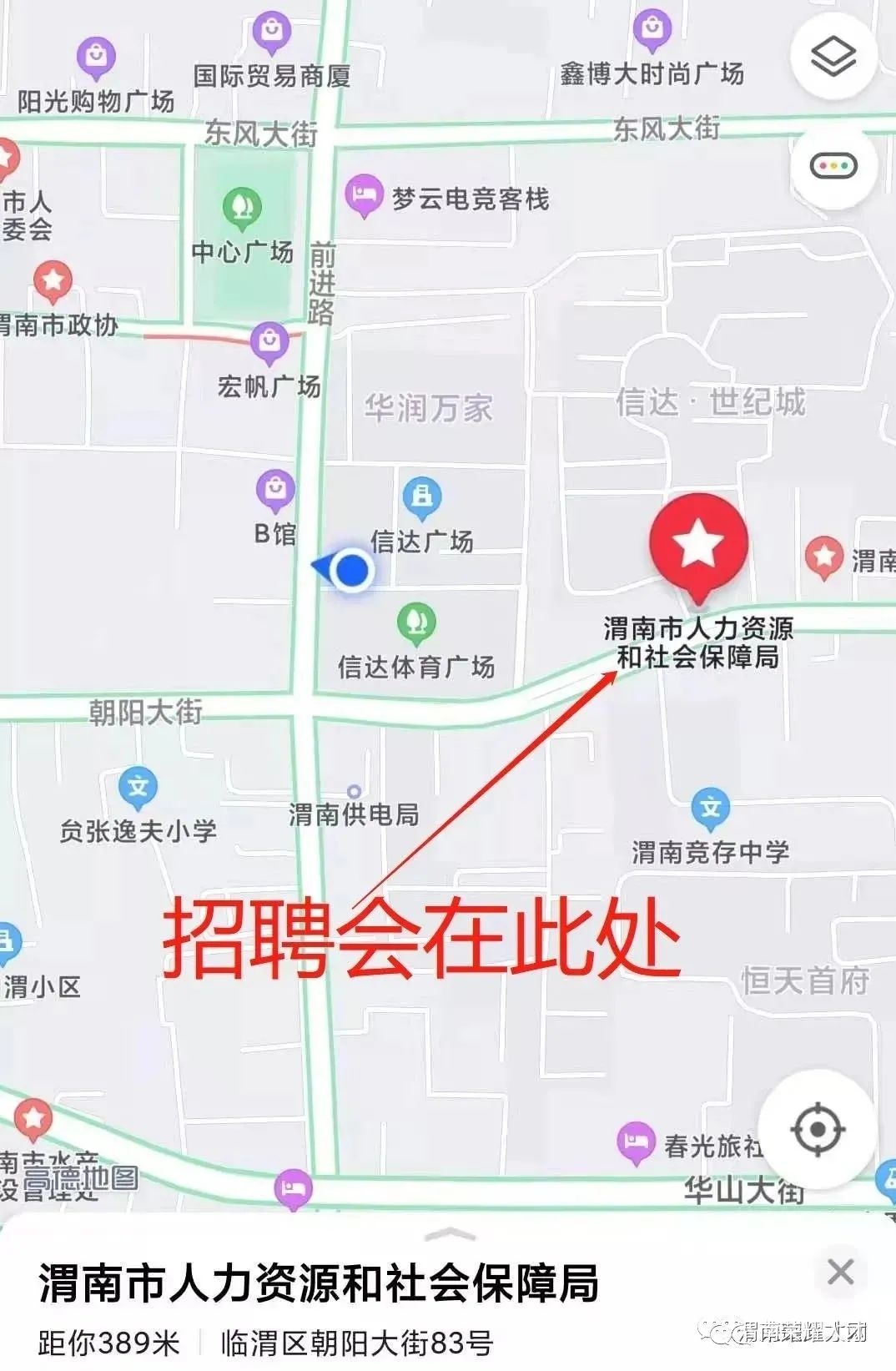
Task: Tap the B馆 shopping marker
Action: coord(275,490)
